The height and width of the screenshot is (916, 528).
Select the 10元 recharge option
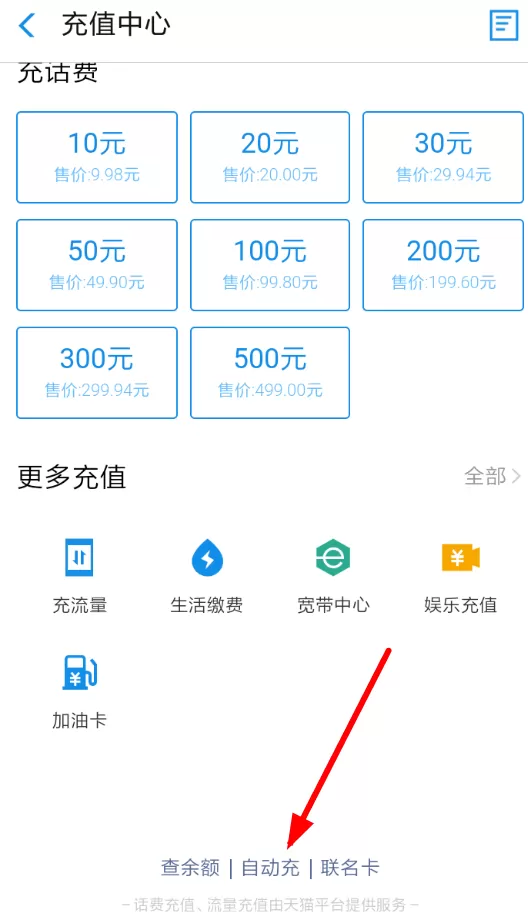97,157
